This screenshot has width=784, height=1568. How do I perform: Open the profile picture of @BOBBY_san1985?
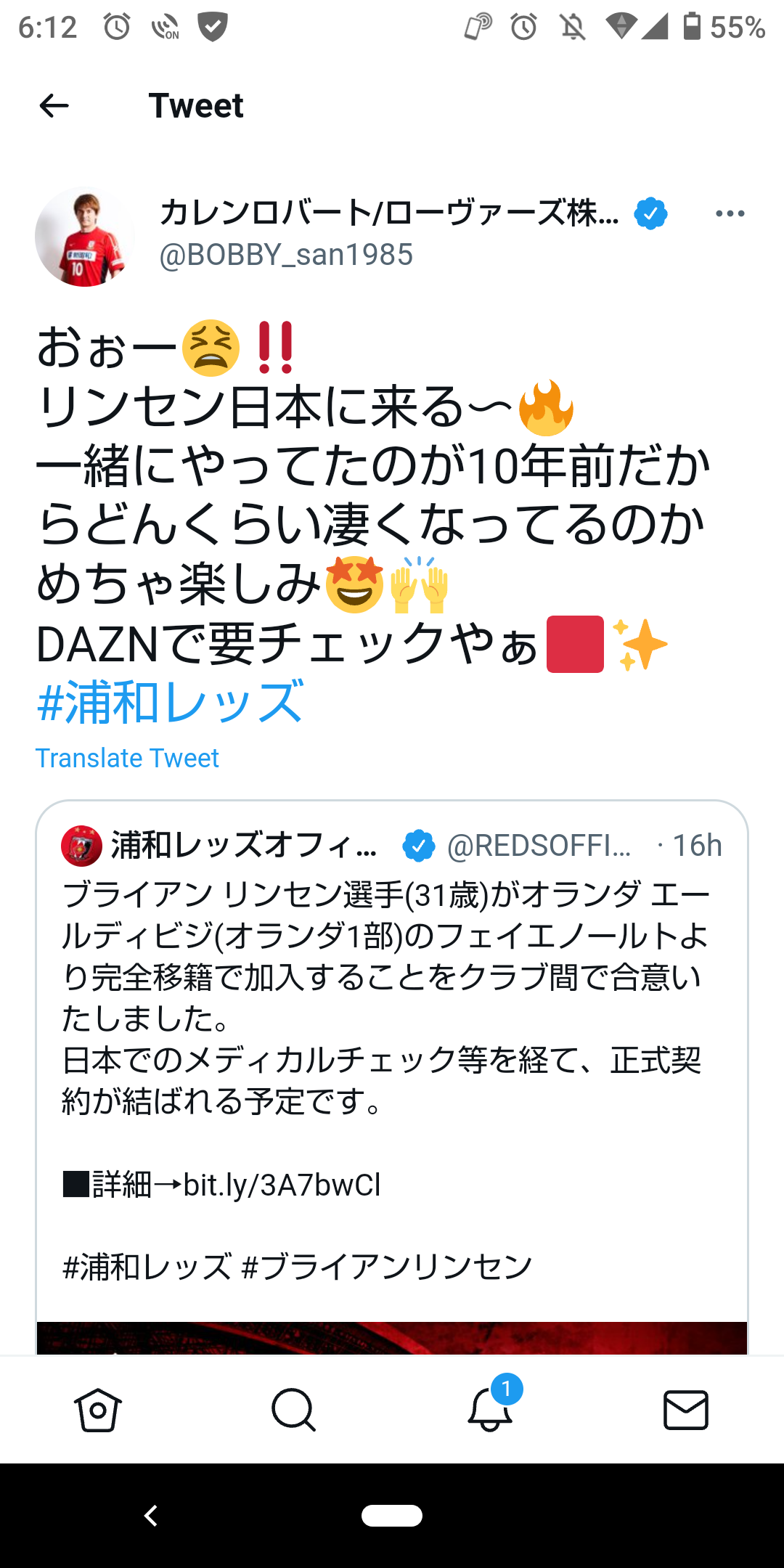(83, 237)
